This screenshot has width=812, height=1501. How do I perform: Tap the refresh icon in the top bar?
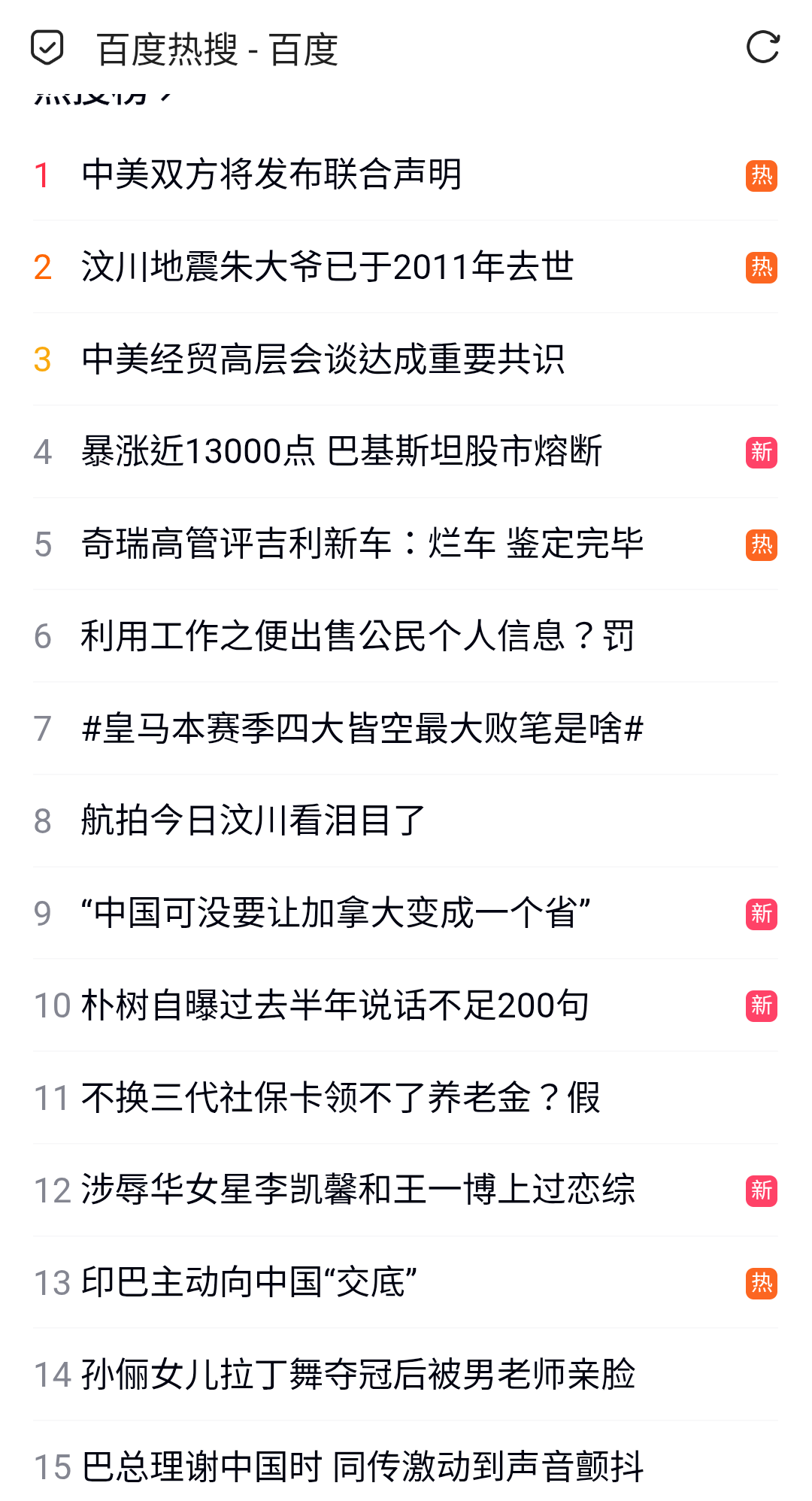tap(762, 47)
